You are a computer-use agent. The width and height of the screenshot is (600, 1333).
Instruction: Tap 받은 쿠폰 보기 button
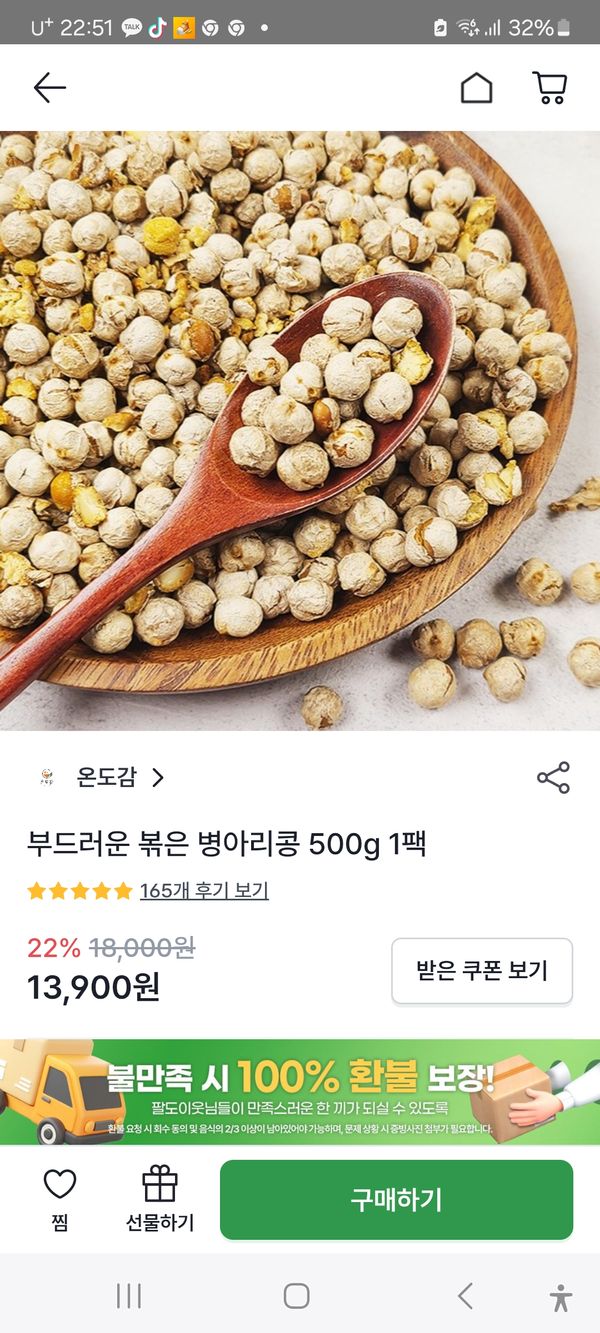(x=482, y=970)
